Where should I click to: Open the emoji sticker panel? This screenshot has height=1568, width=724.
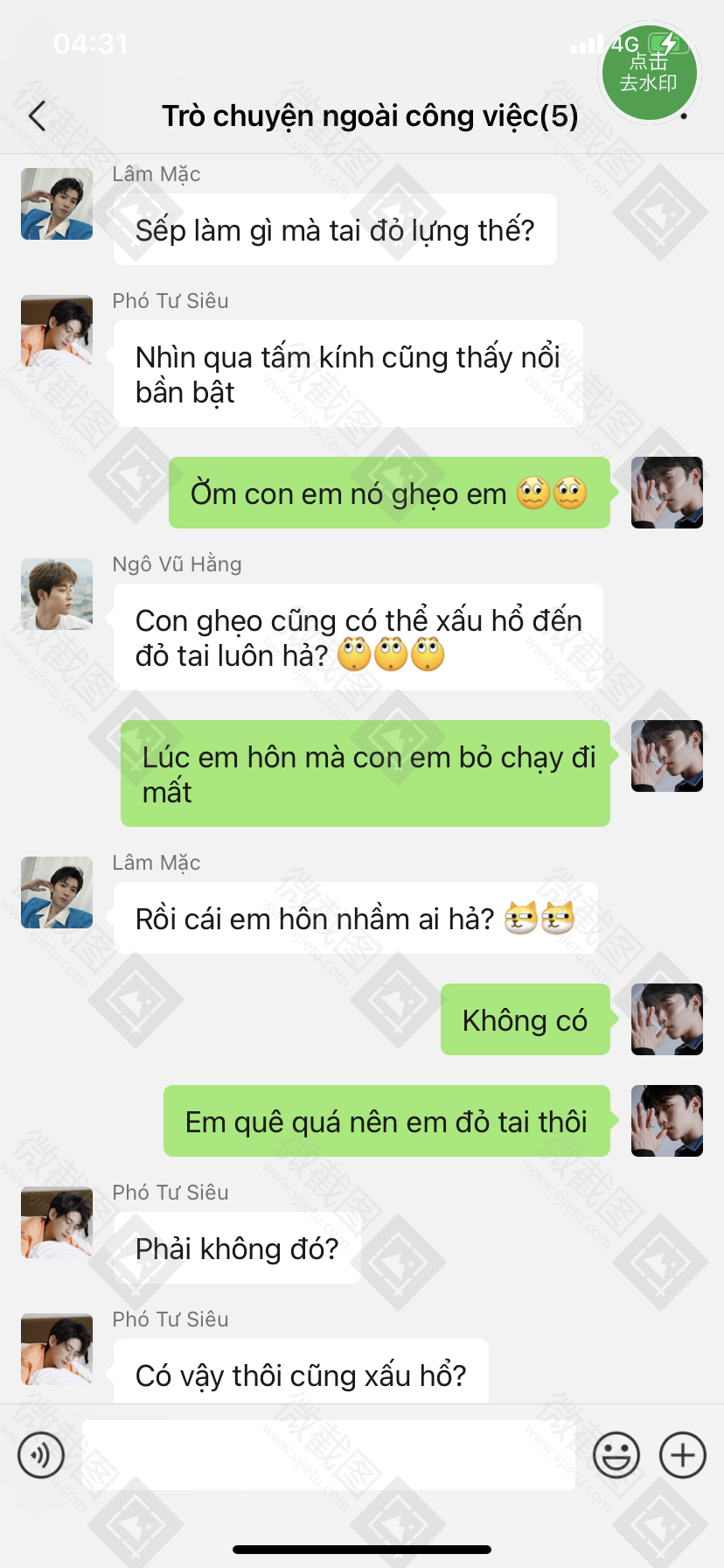[x=616, y=1455]
